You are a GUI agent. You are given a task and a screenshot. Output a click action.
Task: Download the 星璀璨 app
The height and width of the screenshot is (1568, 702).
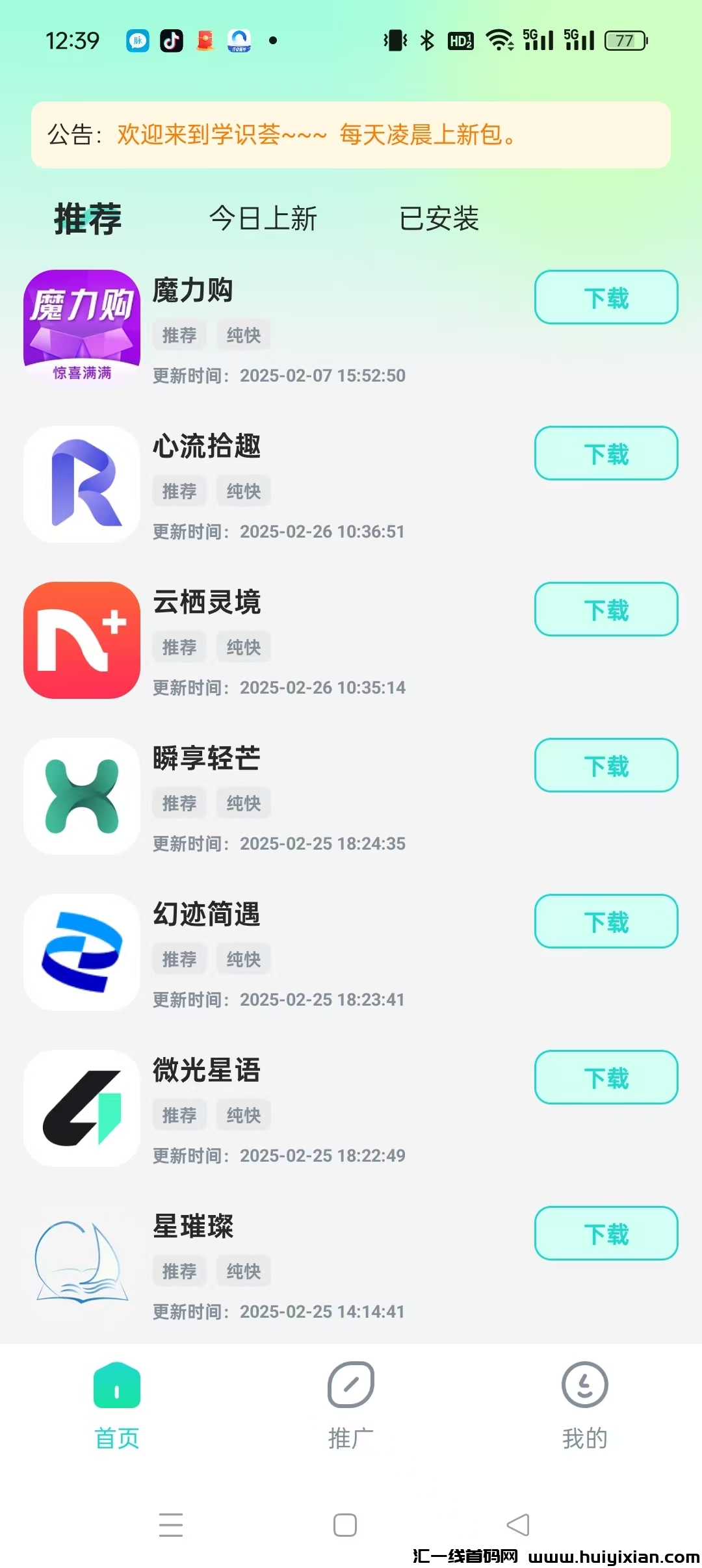606,1234
